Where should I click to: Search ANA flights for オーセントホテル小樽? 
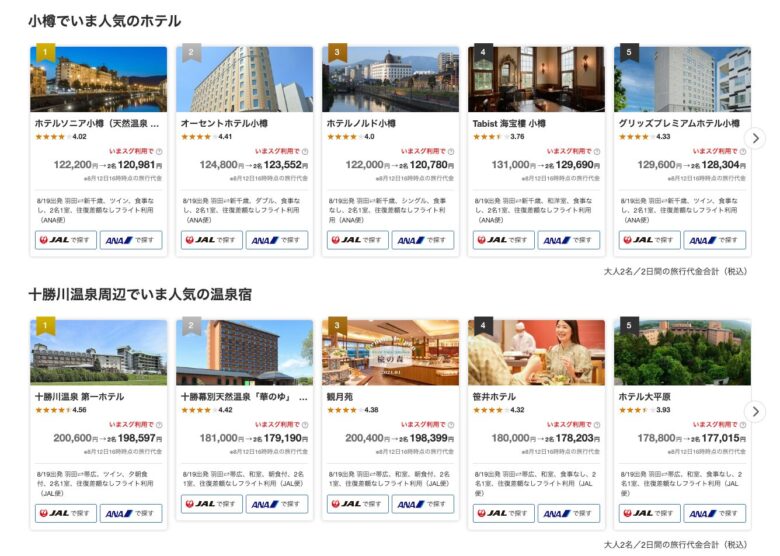coord(277,240)
